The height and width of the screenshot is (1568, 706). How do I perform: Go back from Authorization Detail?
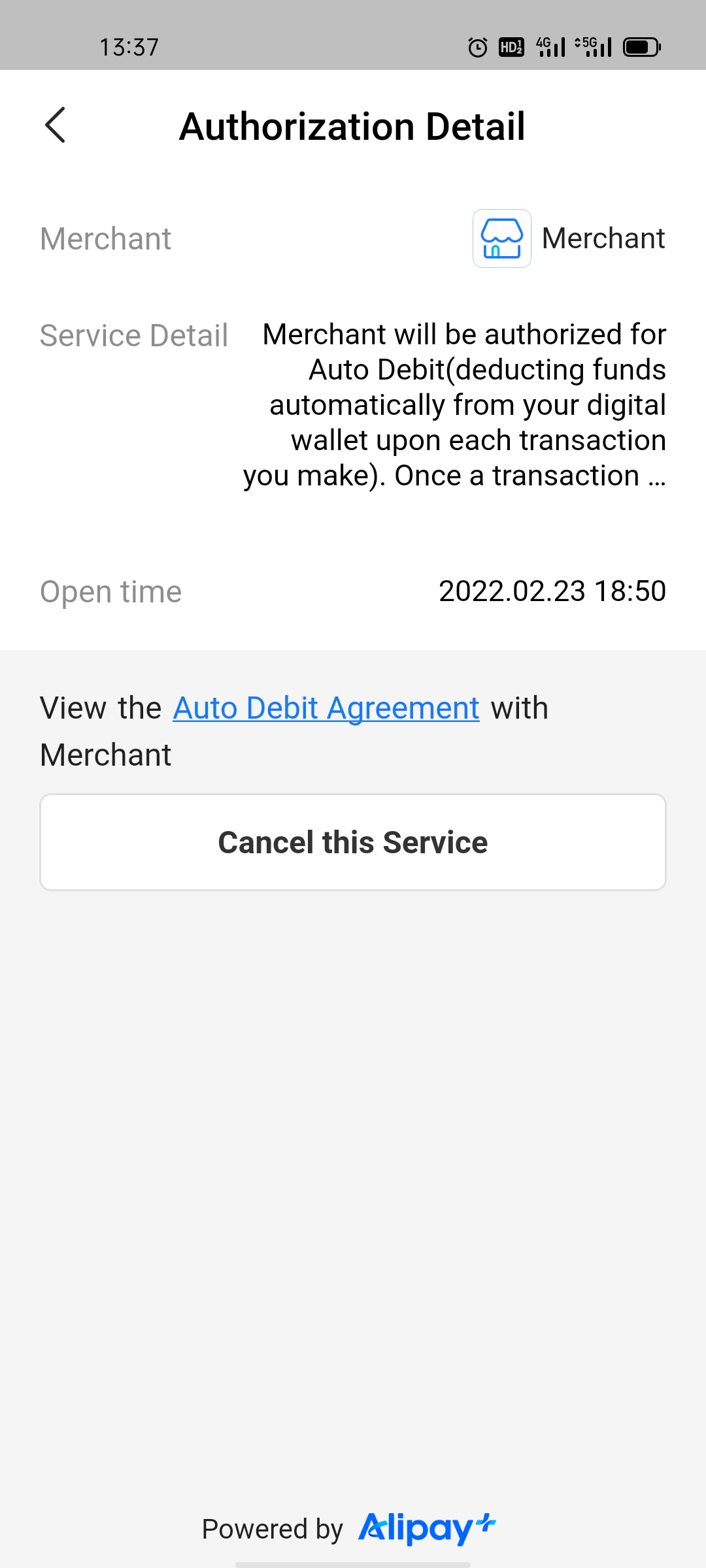[x=56, y=125]
